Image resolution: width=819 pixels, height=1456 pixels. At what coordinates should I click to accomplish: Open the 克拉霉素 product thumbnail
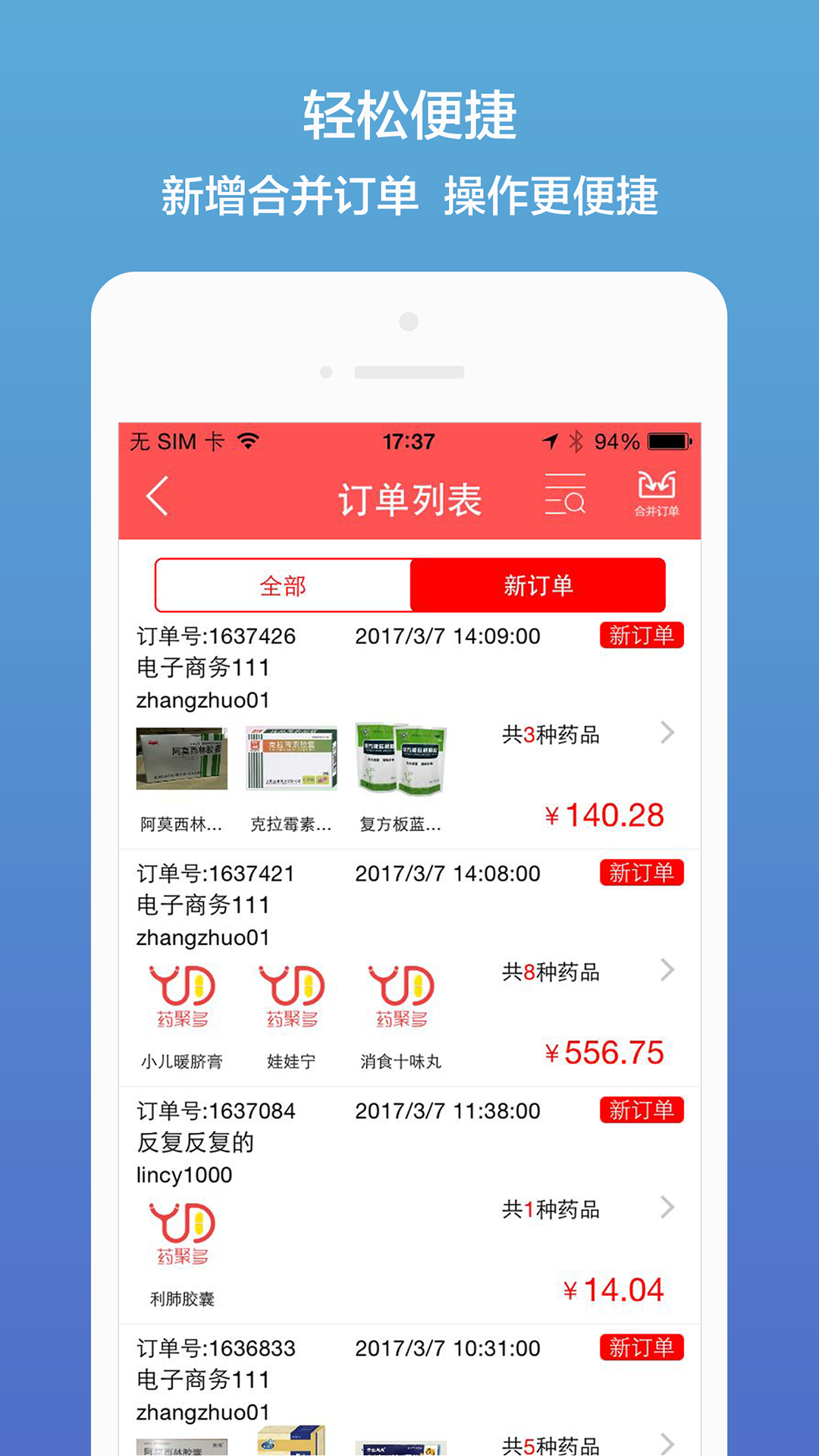(x=292, y=761)
